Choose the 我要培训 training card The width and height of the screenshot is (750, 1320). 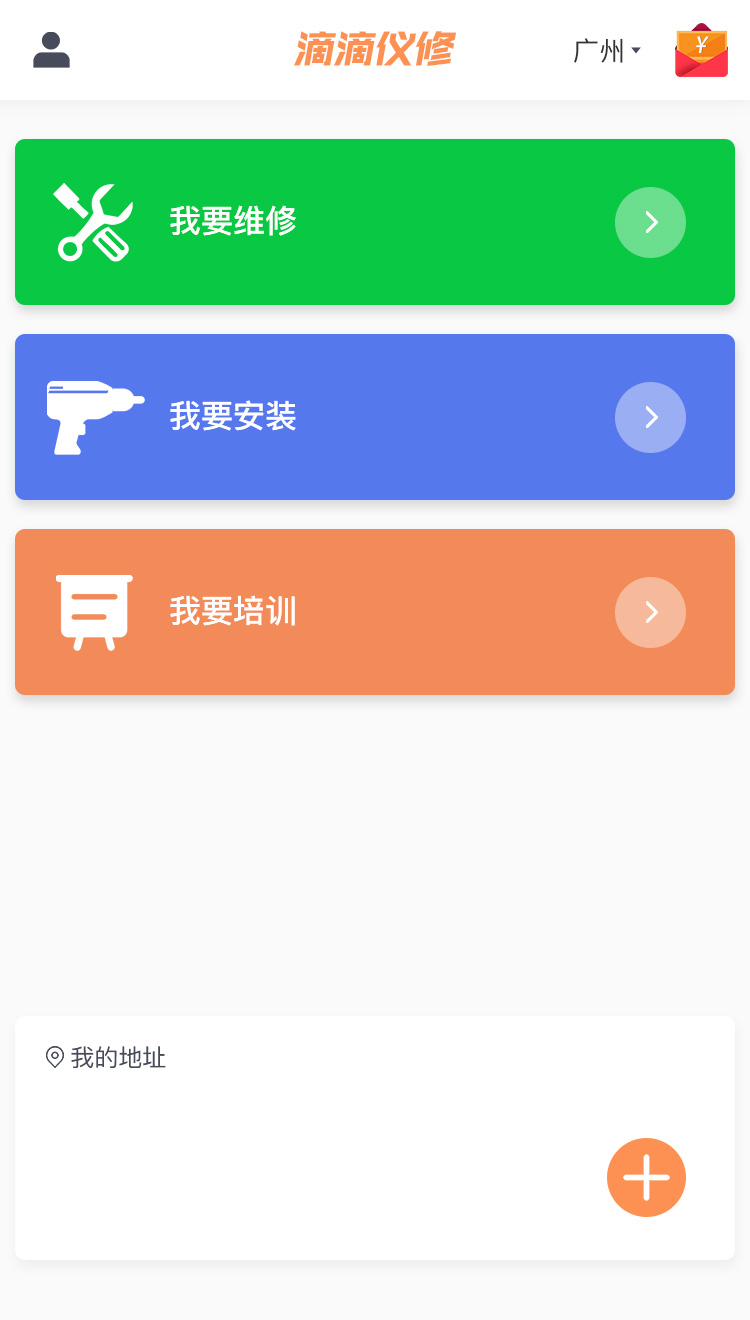click(375, 612)
